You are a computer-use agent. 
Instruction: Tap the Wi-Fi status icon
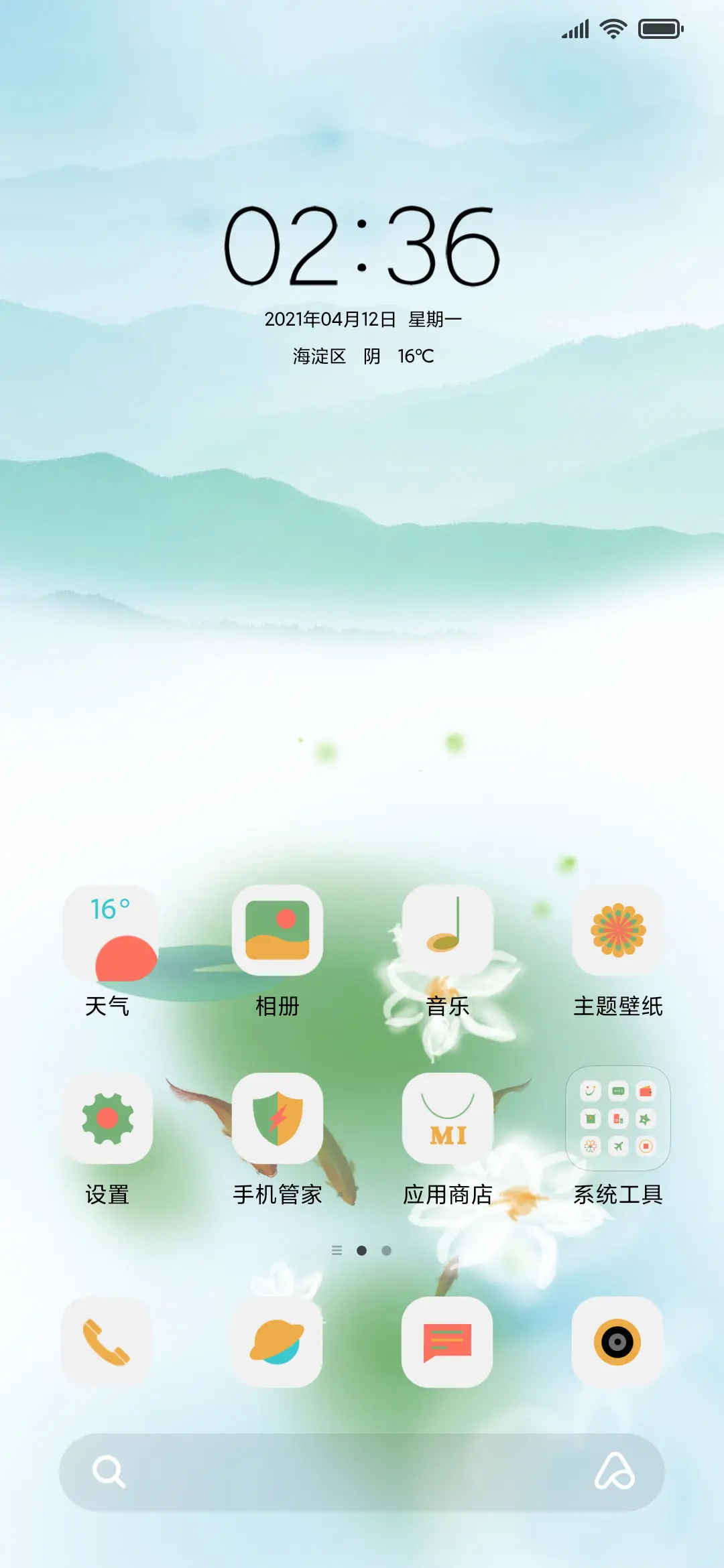[612, 28]
